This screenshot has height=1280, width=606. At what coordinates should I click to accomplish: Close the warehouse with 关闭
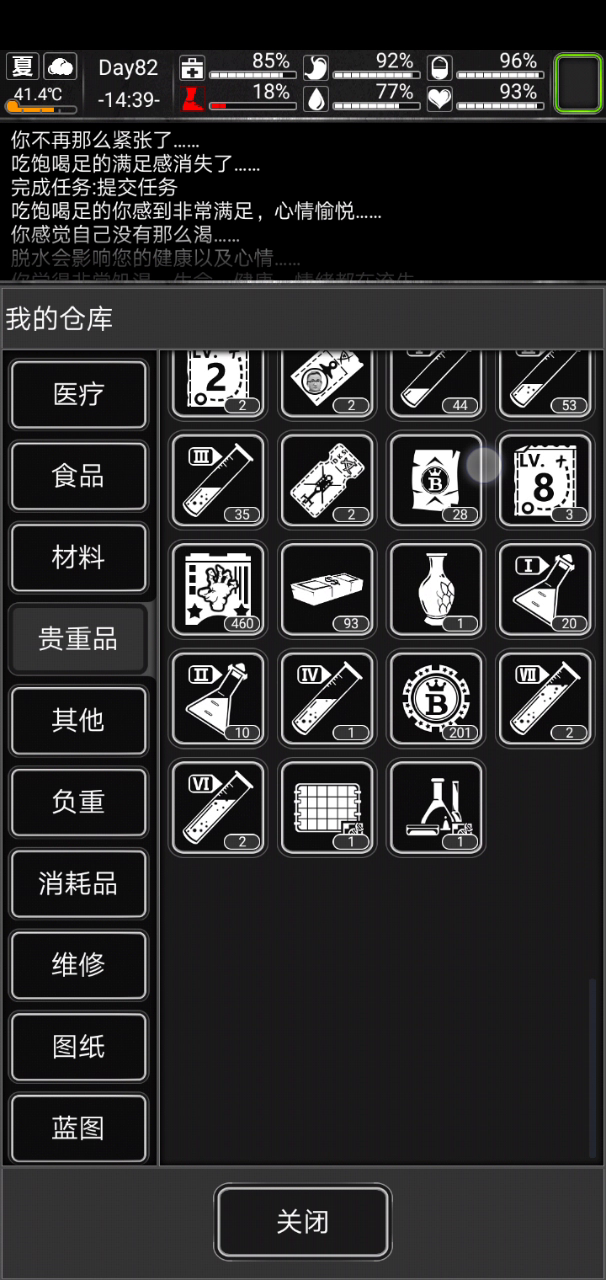[x=302, y=1221]
